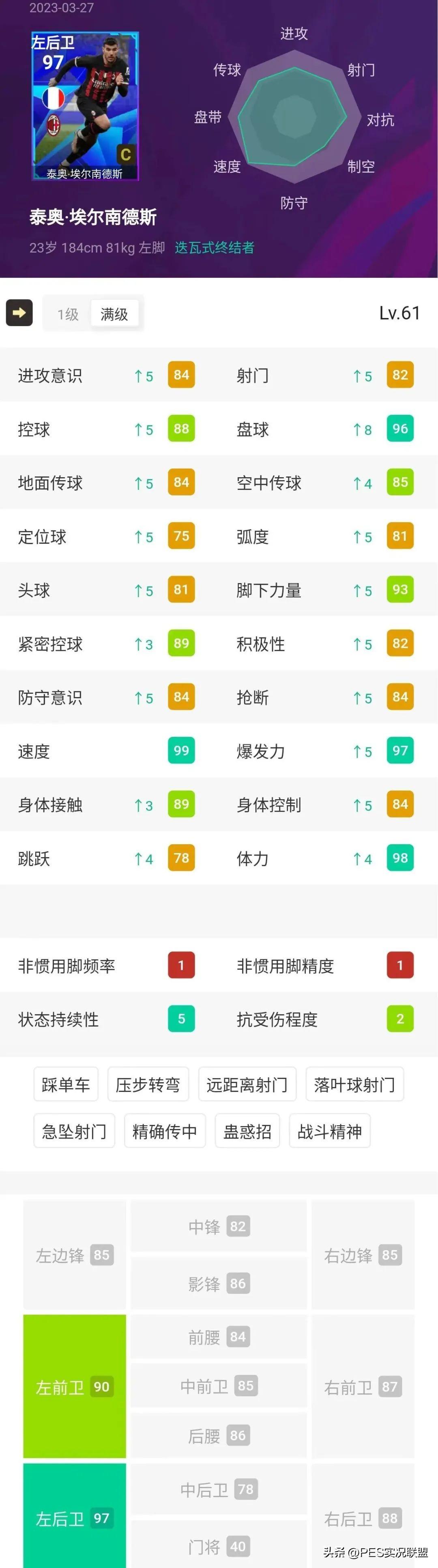Open the 踩单车 skill chip
The height and width of the screenshot is (1568, 438).
click(x=66, y=1084)
